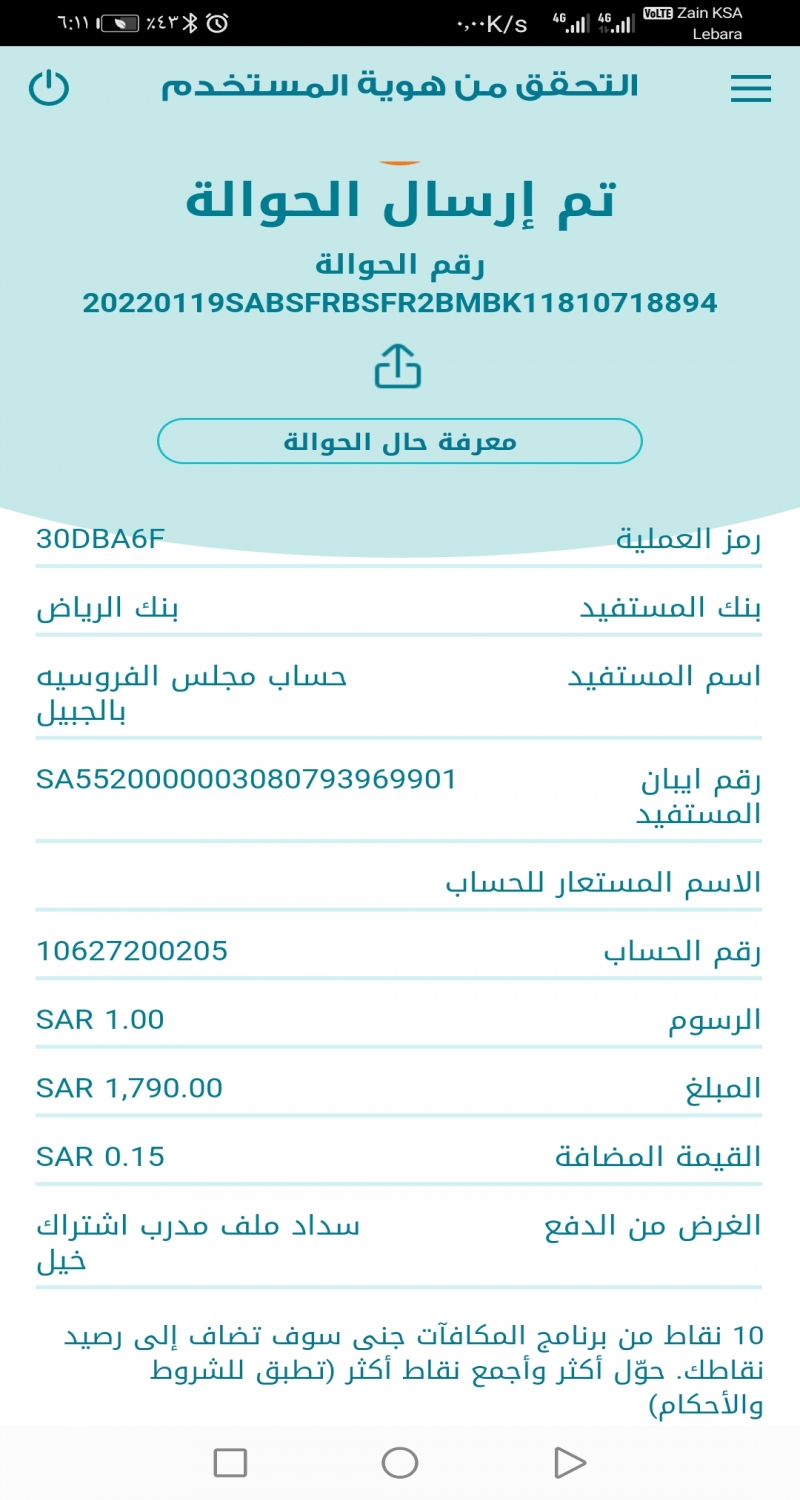This screenshot has height=1500, width=800.
Task: Tap the power logout icon
Action: click(49, 88)
